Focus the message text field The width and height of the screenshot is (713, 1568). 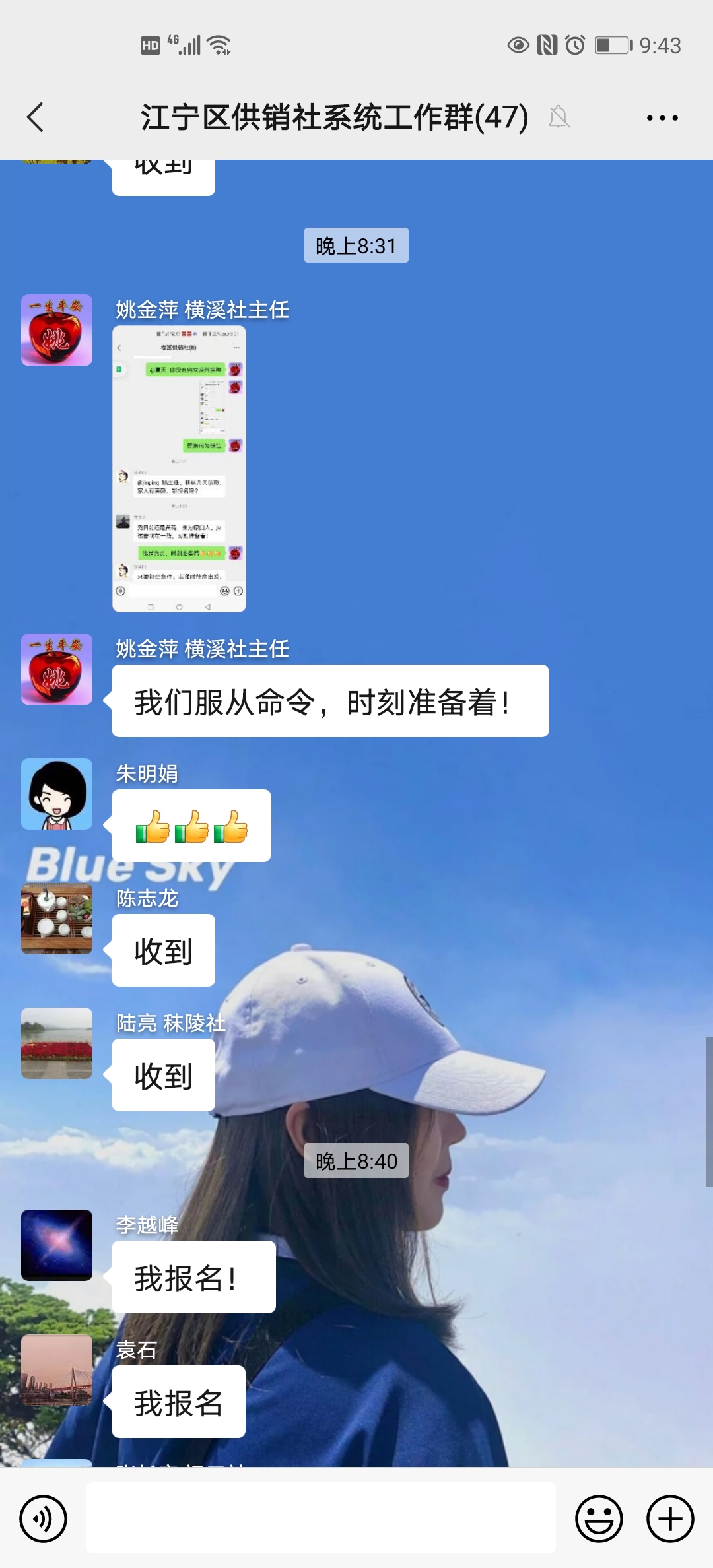pyautogui.click(x=320, y=1518)
